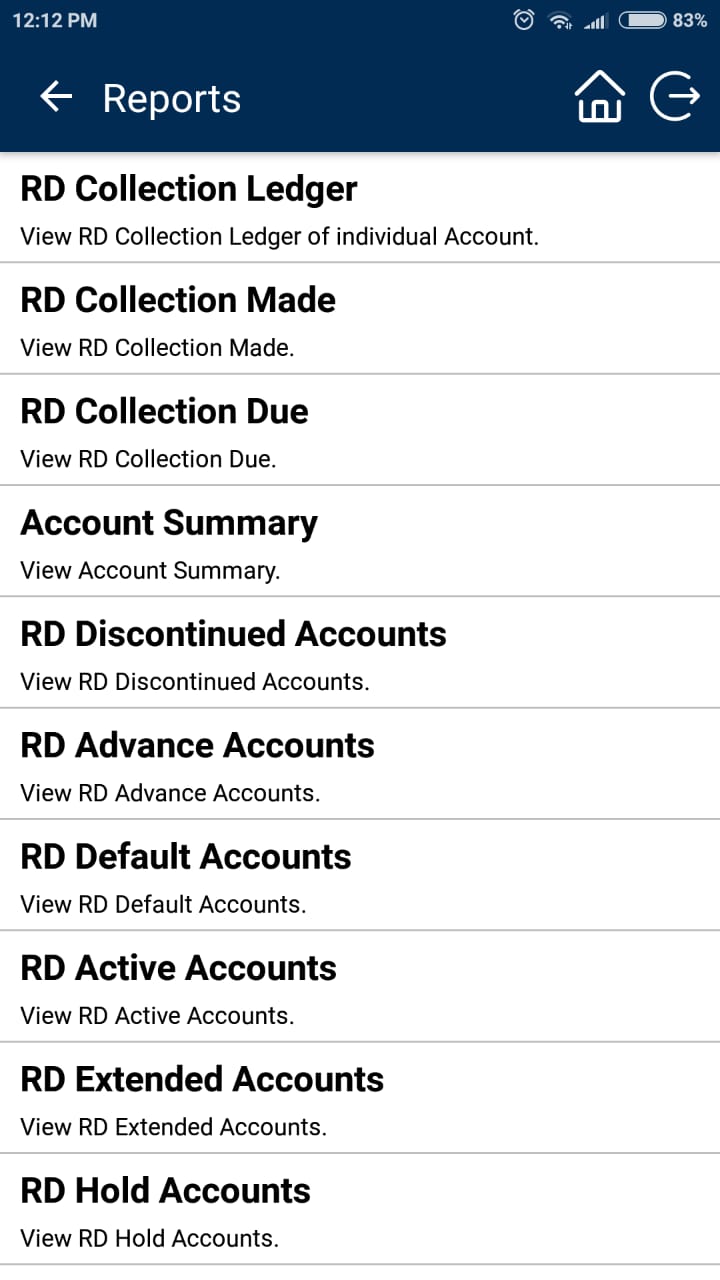Click the 83% battery percentage indicator
720x1280 pixels.
click(x=692, y=19)
